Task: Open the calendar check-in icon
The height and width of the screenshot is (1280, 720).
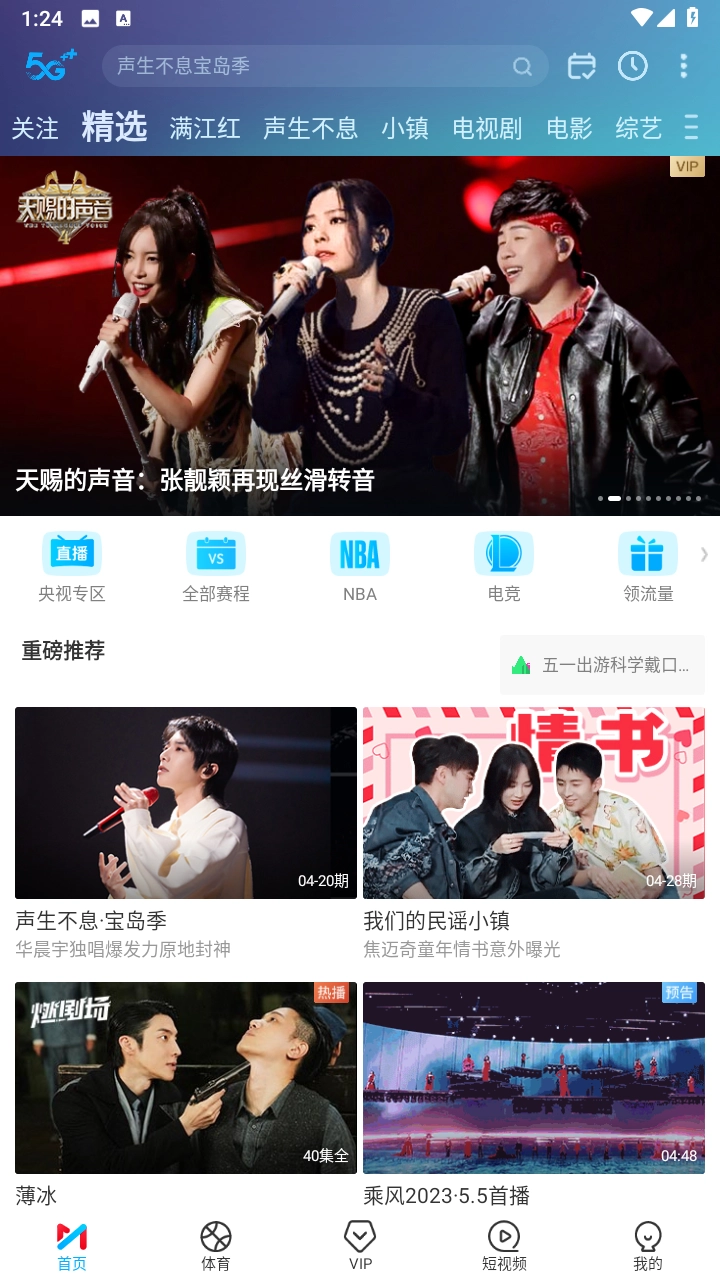Action: pos(581,66)
